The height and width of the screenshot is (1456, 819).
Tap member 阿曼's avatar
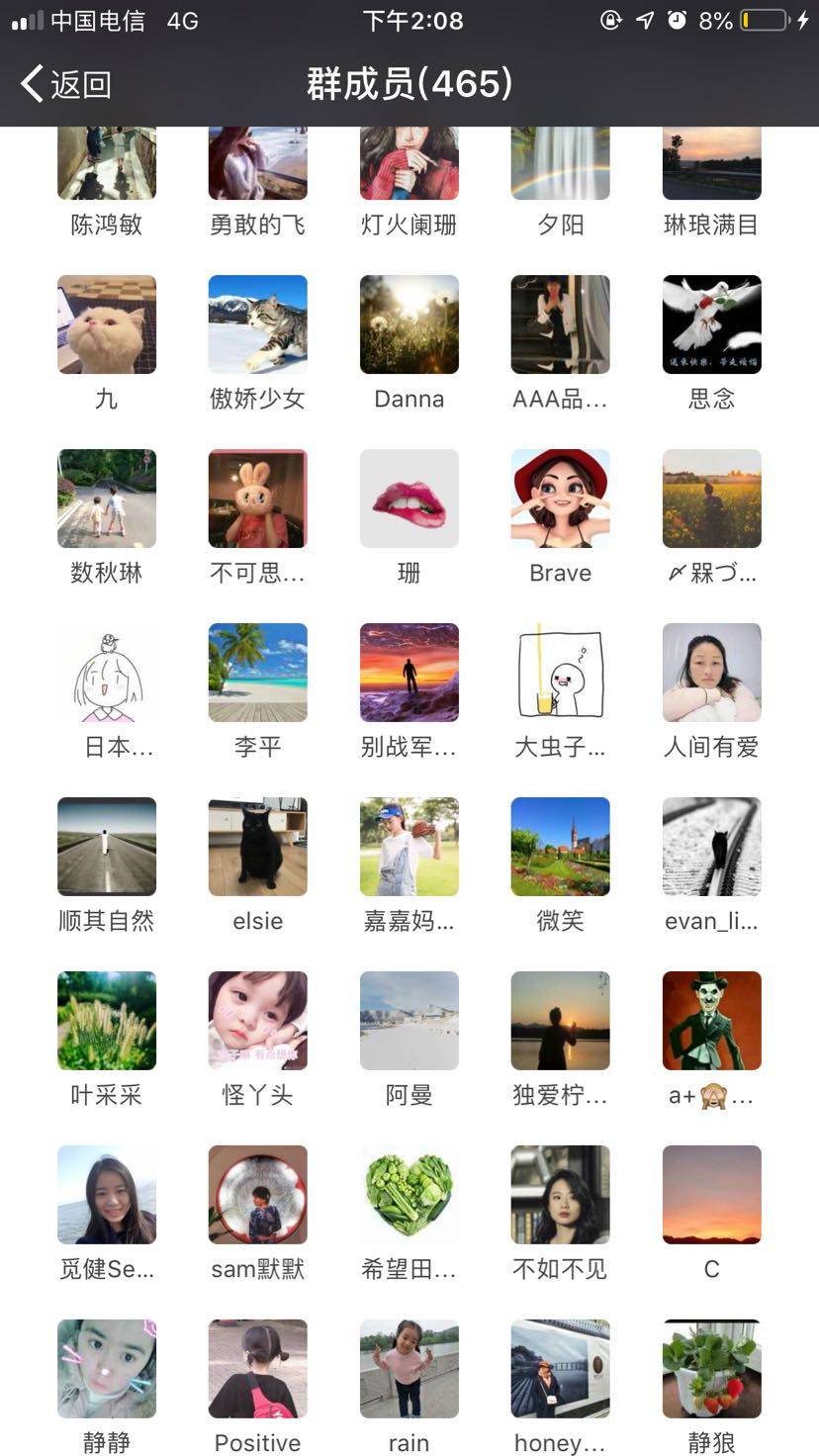tap(409, 1021)
